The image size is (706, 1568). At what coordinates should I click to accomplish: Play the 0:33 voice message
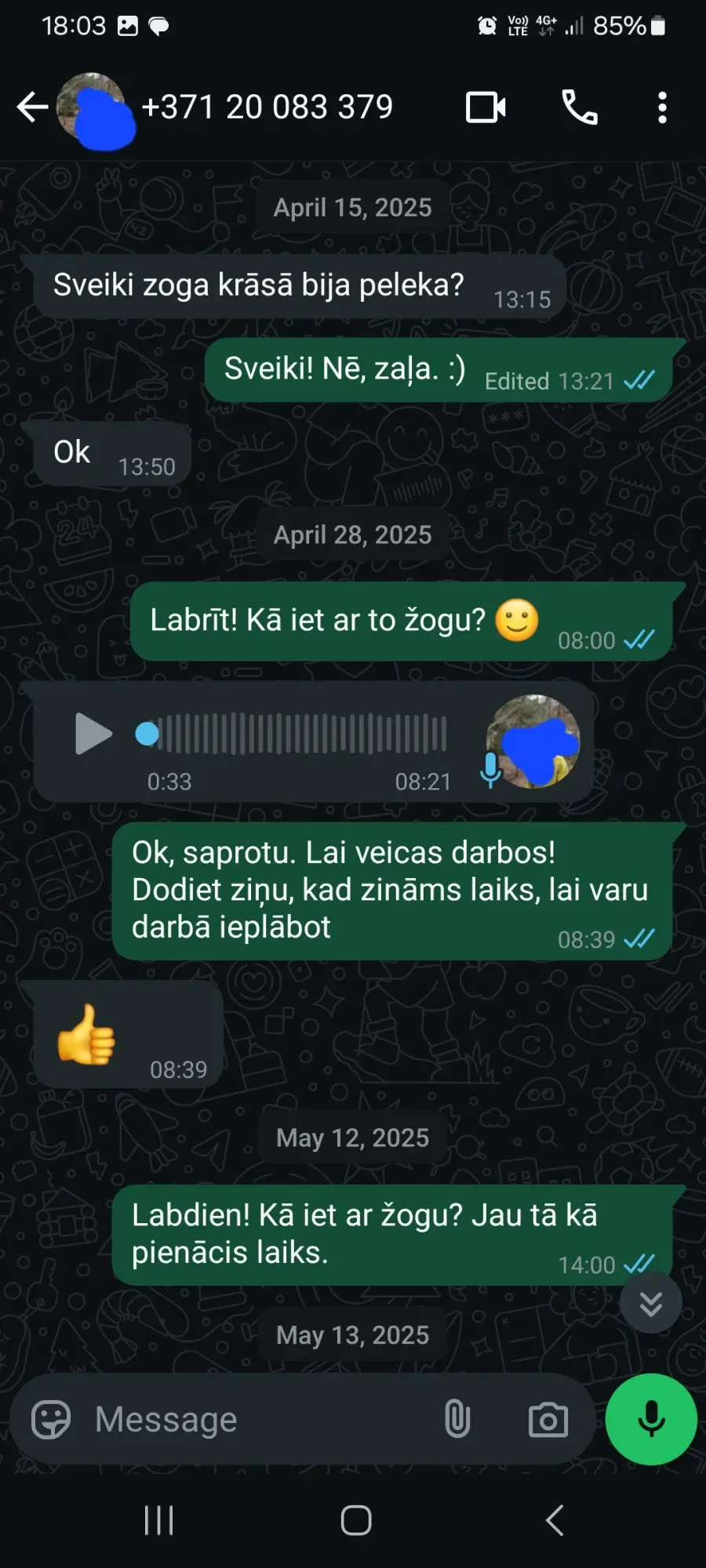[93, 734]
